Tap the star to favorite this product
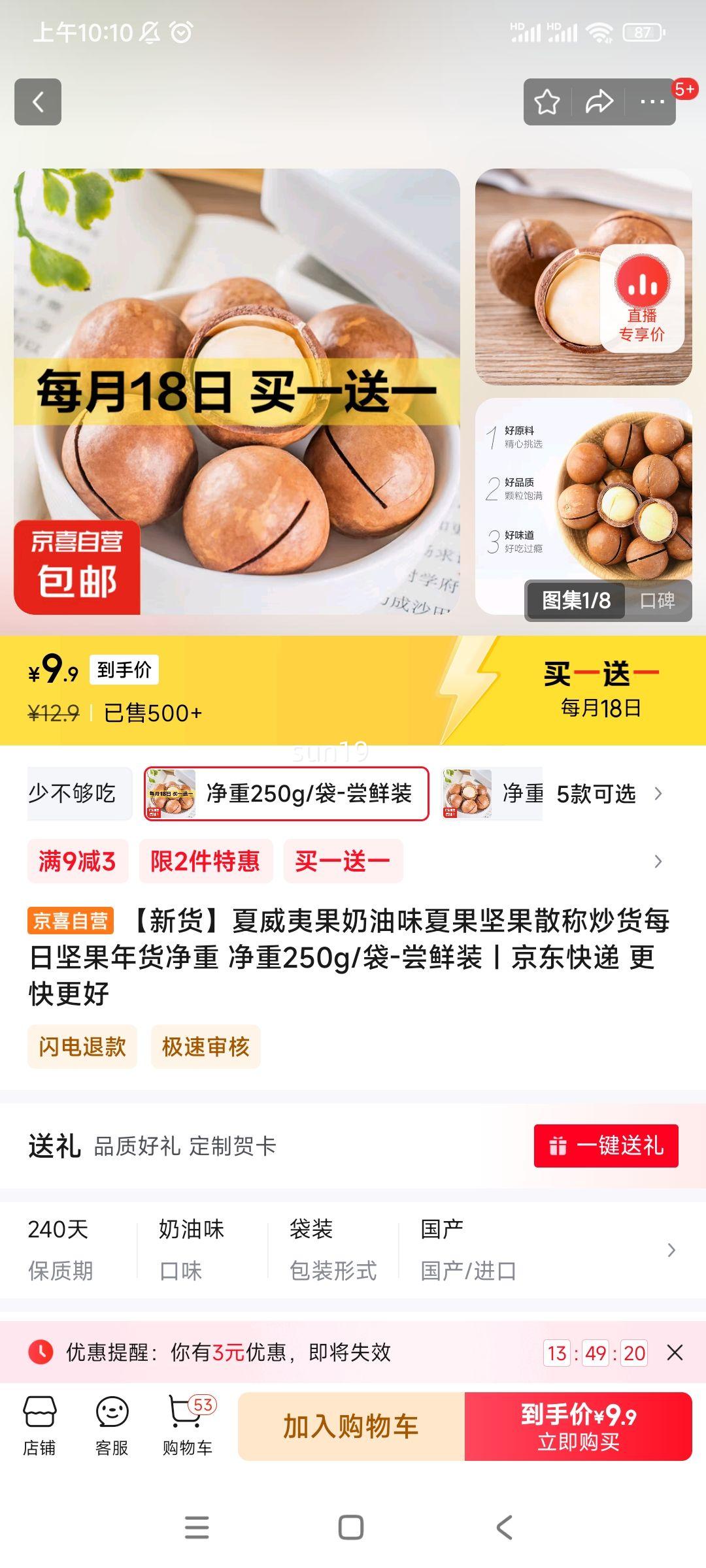The image size is (706, 1568). click(x=548, y=101)
